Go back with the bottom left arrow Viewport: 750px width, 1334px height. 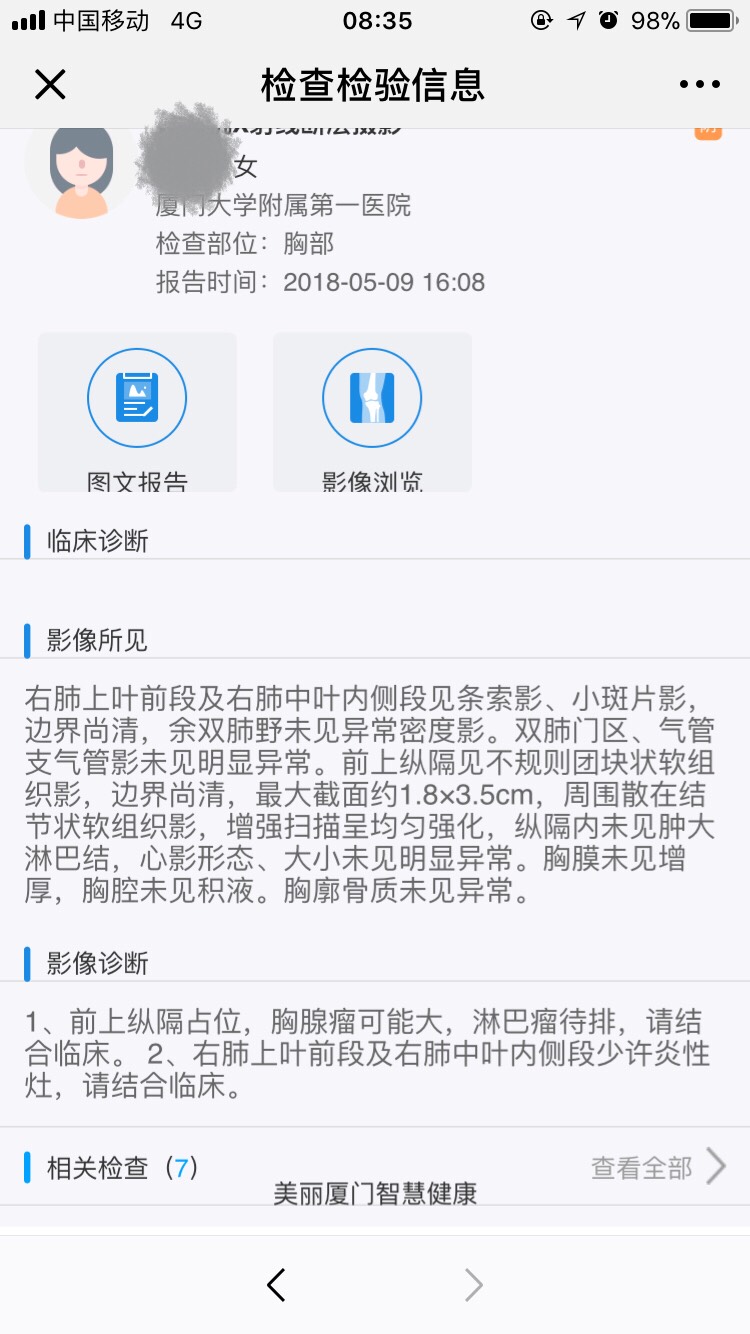pos(277,1285)
